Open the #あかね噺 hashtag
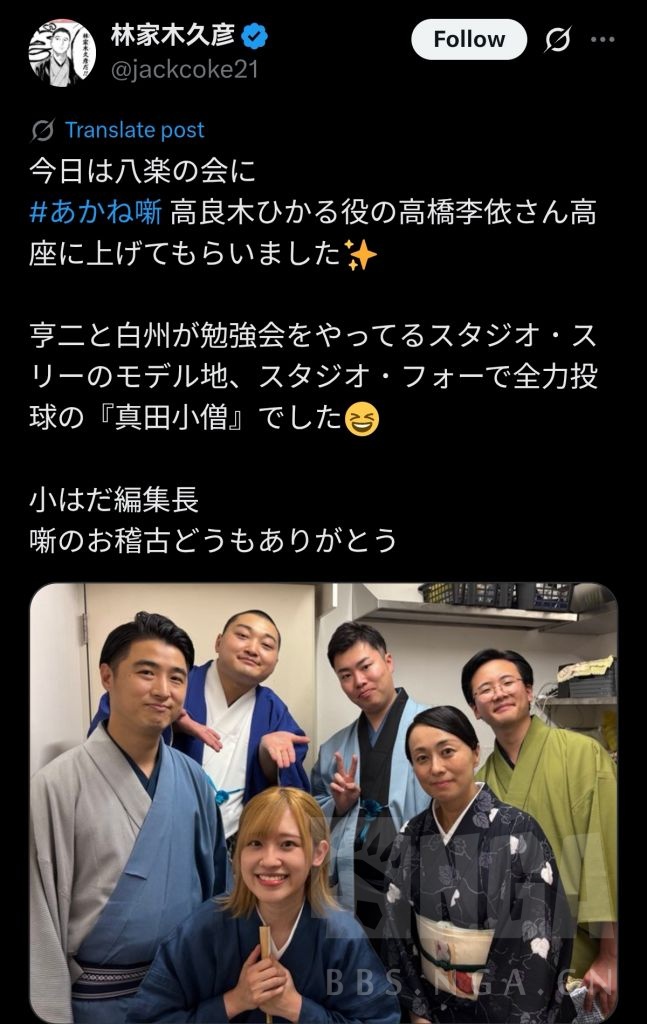 [96, 213]
